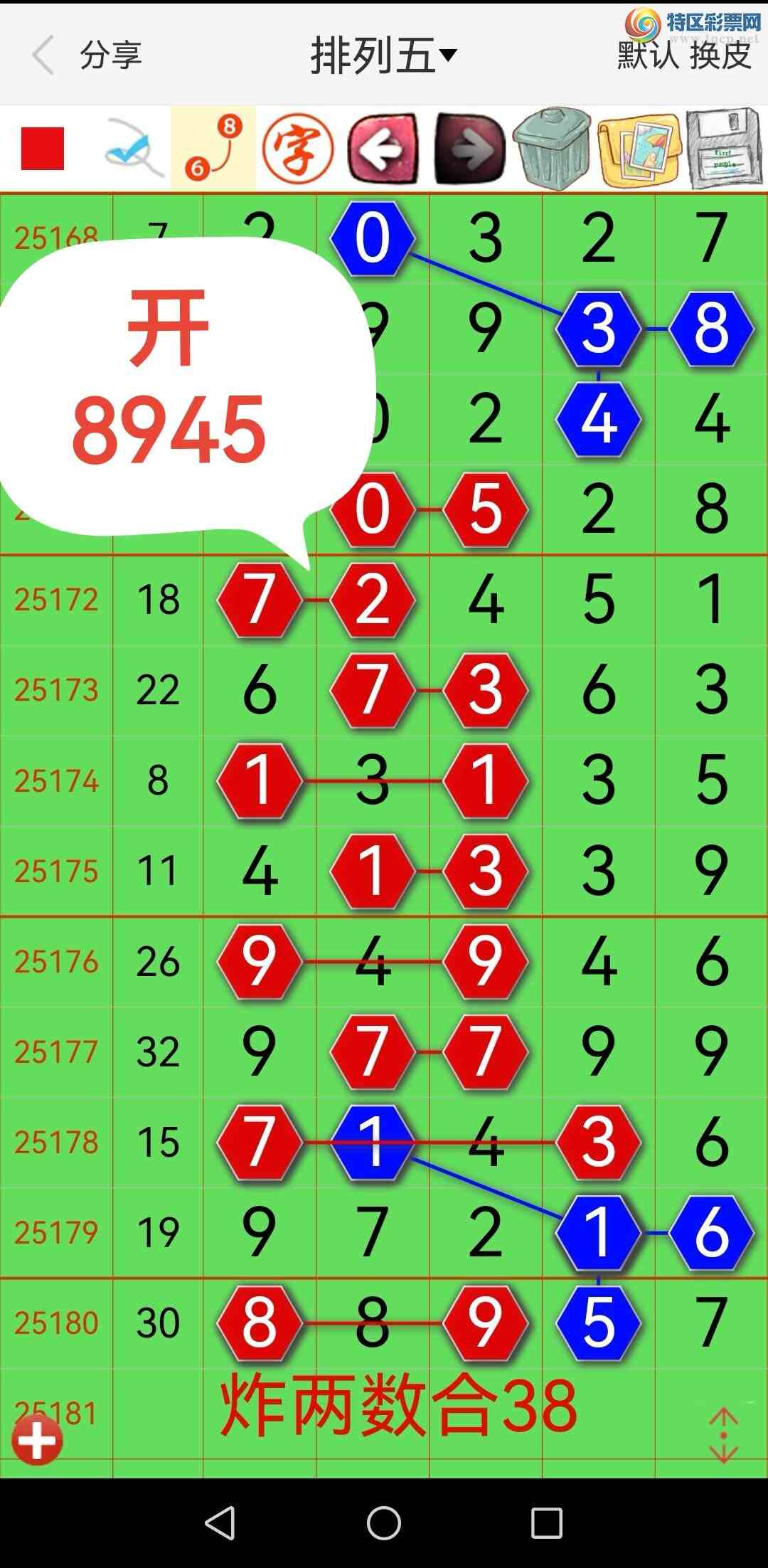The image size is (768, 1568).
Task: Clear markings with the trash can
Action: click(x=553, y=149)
